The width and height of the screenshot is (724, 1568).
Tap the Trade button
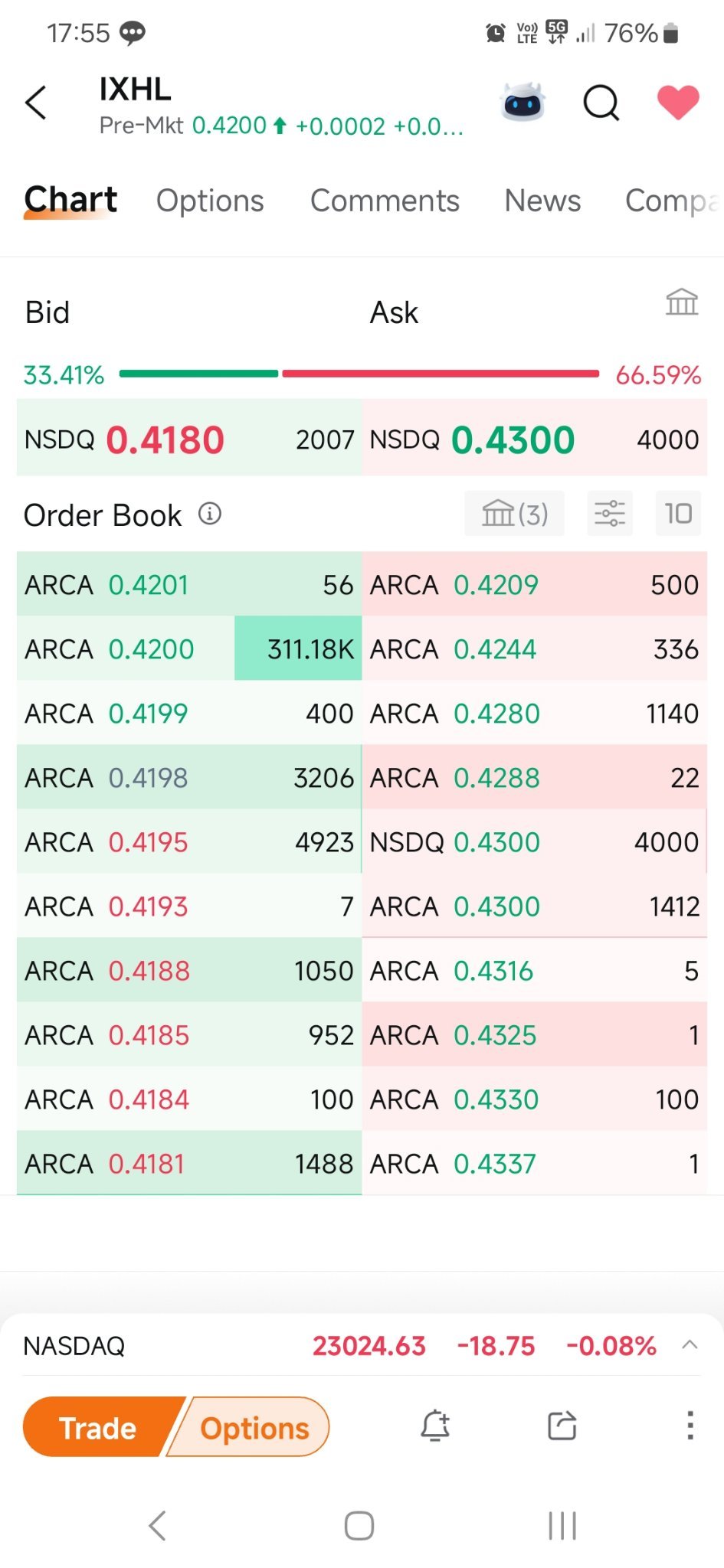point(96,1426)
